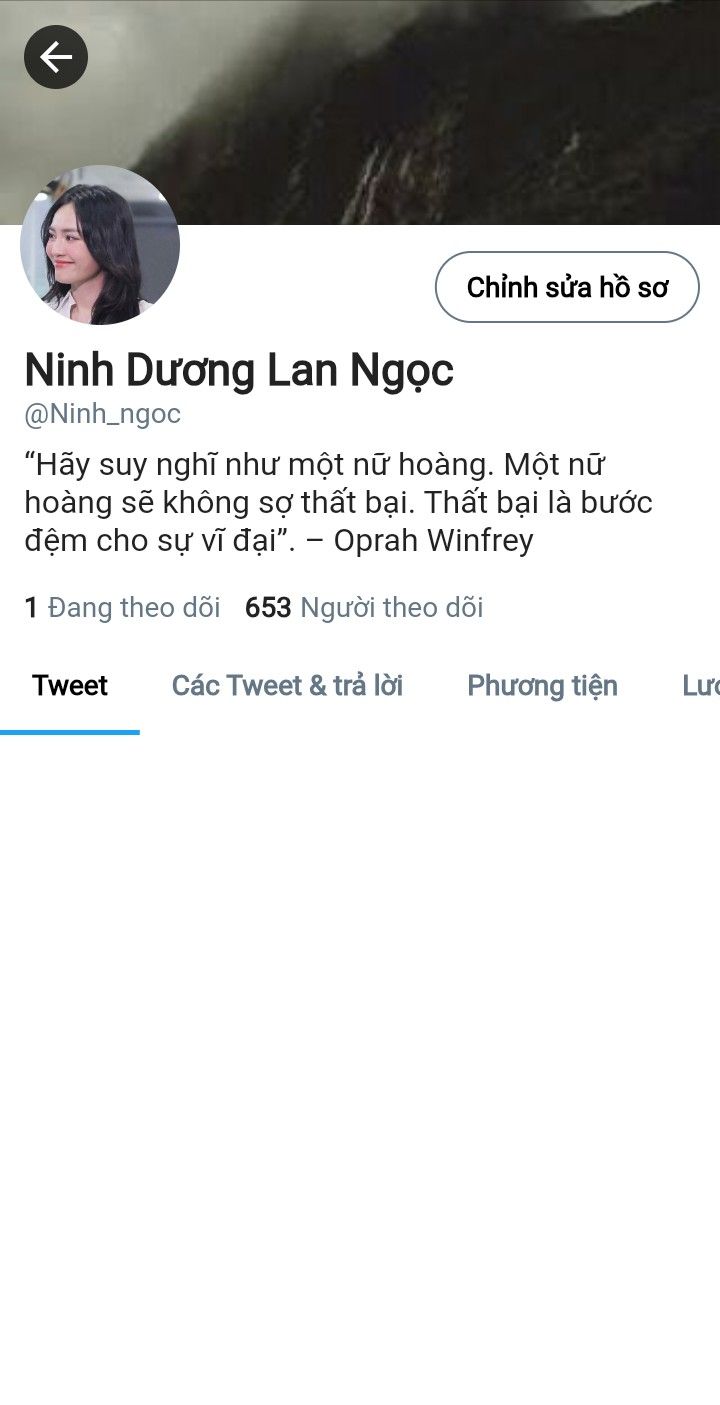This screenshot has width=720, height=1405.
Task: Open the Người theo dõi list
Action: tap(365, 607)
